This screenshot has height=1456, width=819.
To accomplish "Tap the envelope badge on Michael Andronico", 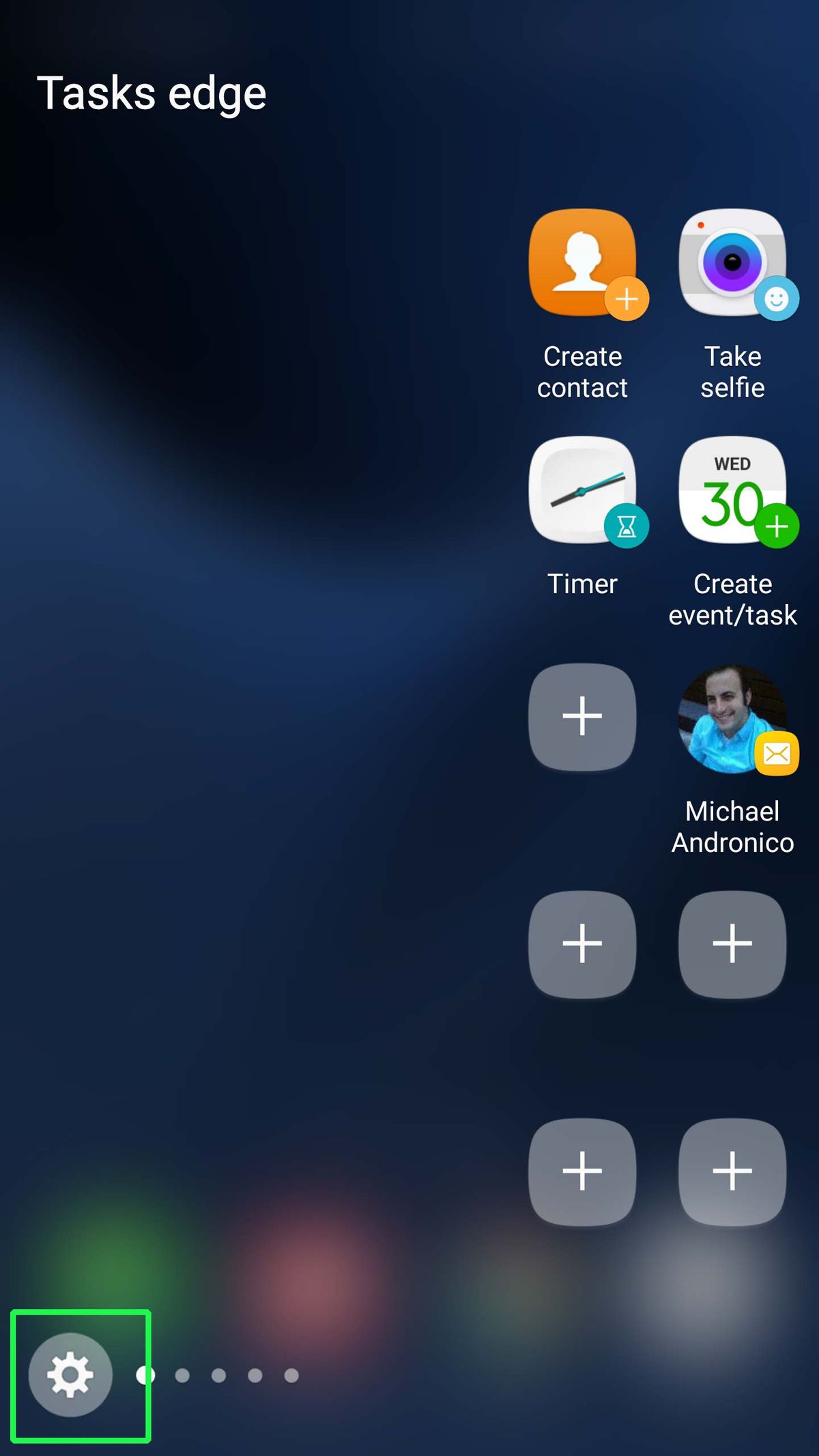I will point(777,754).
